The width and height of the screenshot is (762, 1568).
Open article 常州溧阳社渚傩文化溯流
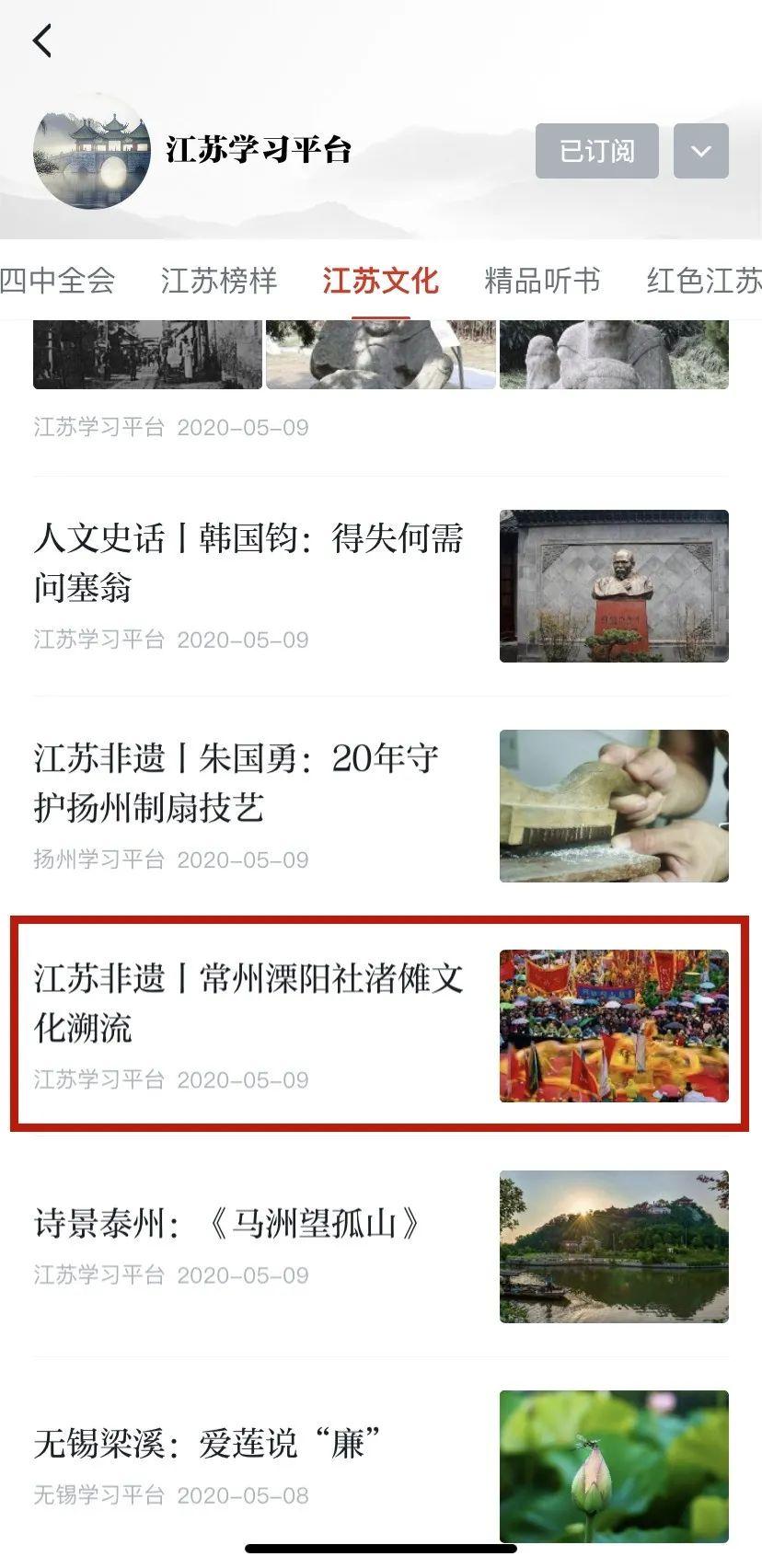click(248, 1003)
